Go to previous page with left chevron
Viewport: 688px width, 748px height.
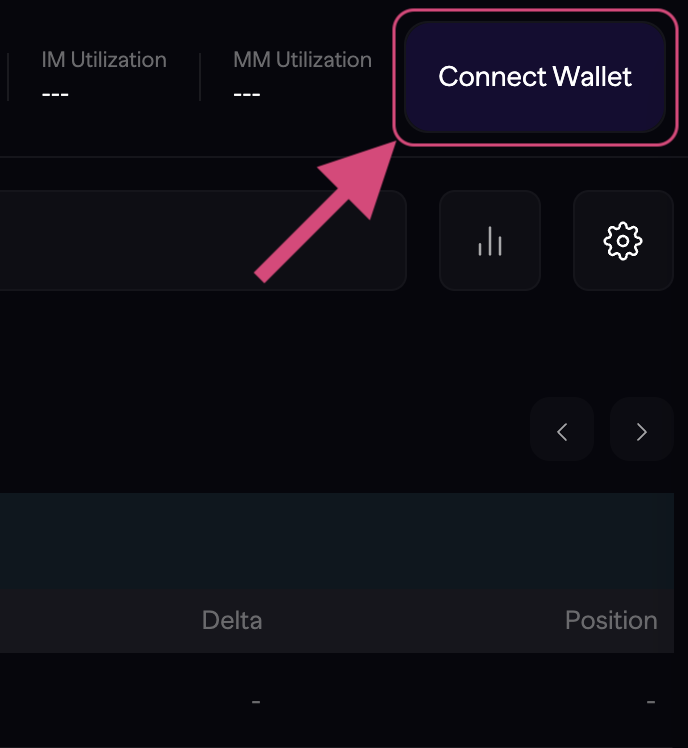[562, 431]
